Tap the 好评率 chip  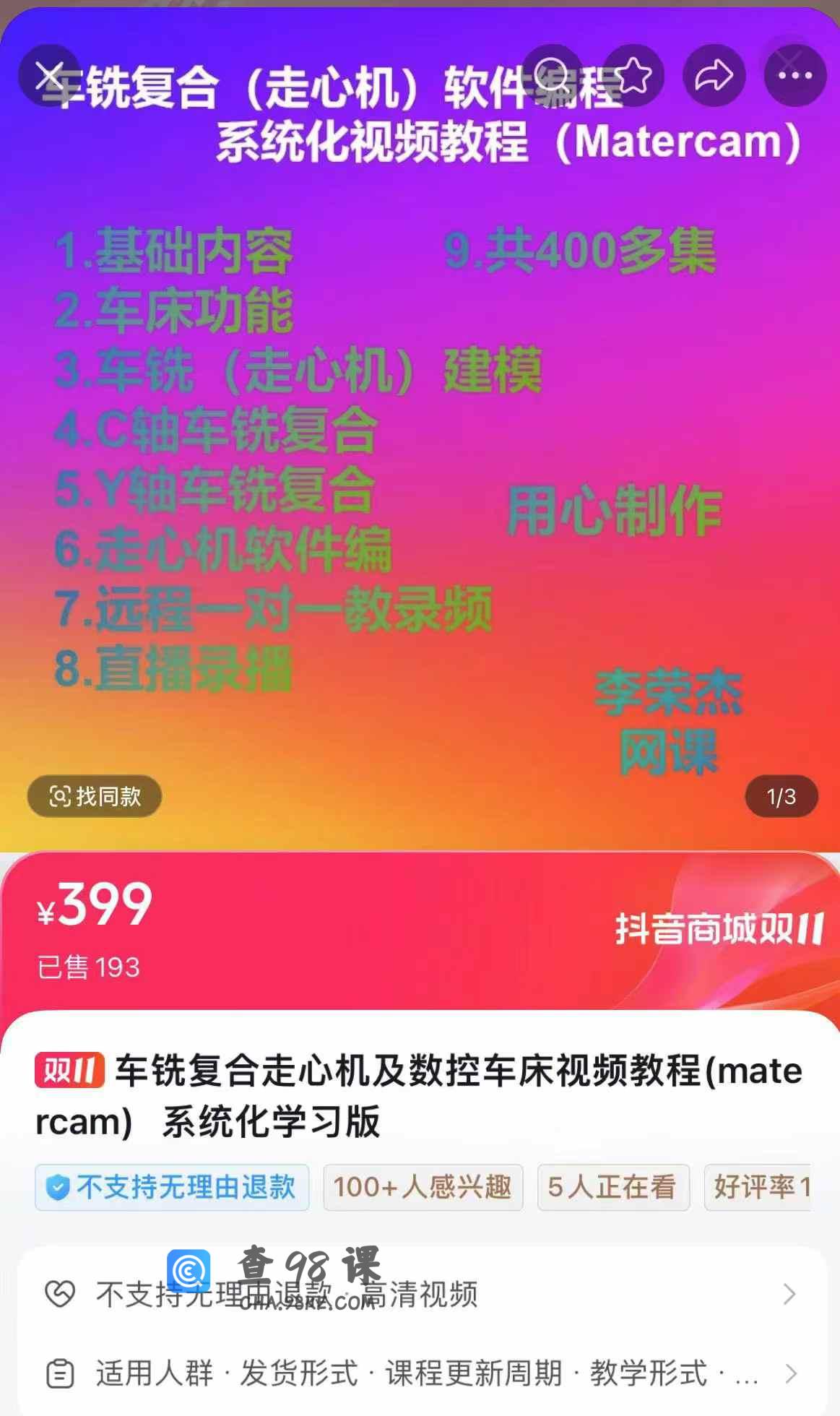click(758, 1187)
